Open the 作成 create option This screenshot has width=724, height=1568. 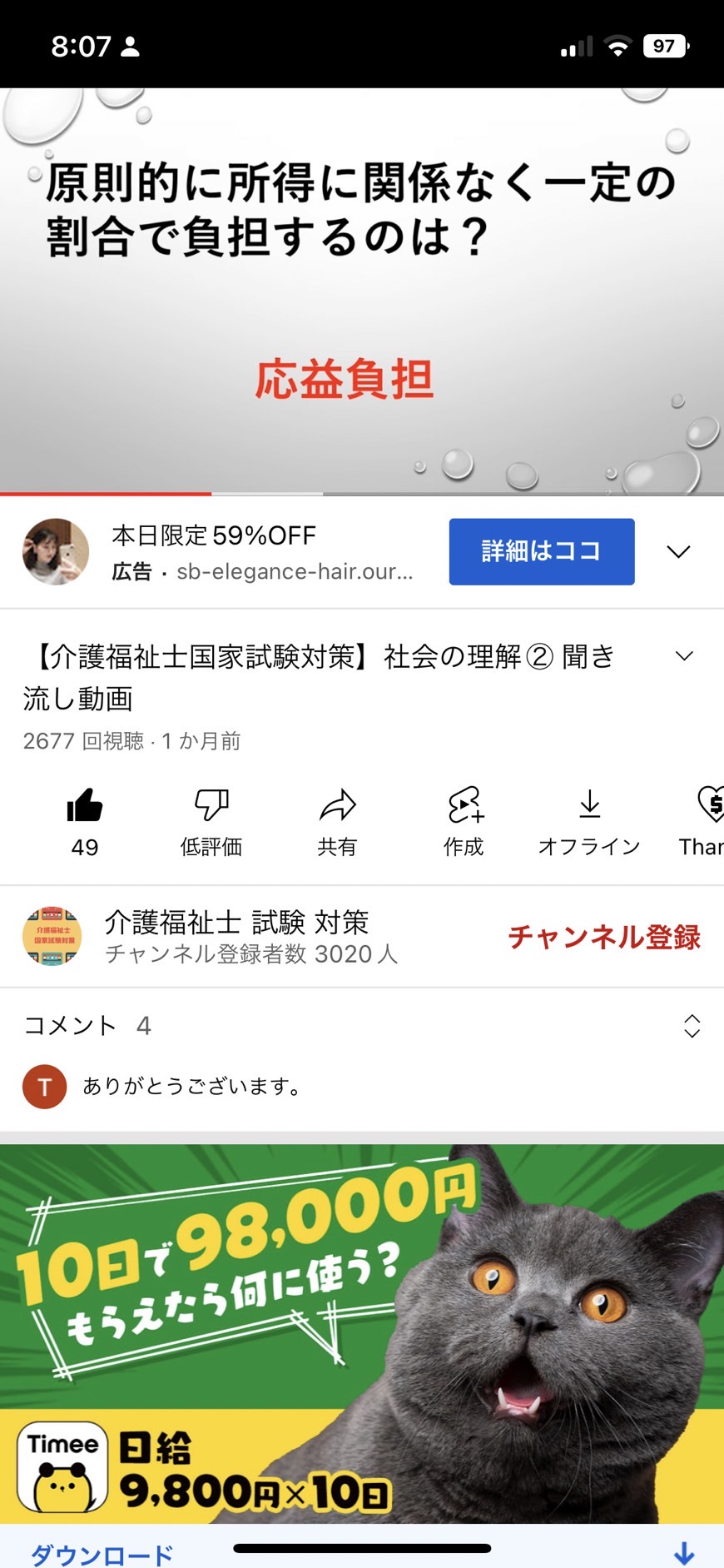464,822
